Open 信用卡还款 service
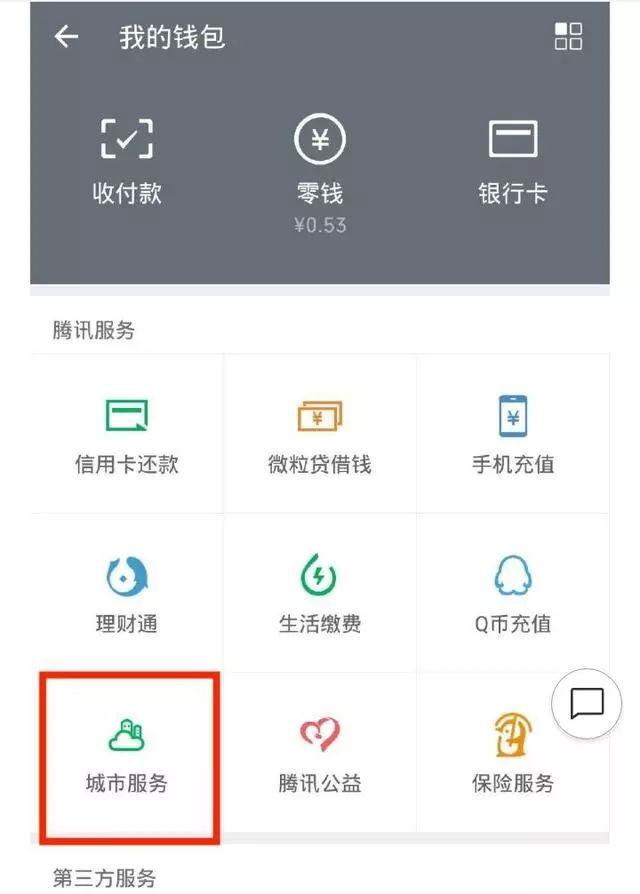This screenshot has width=640, height=894. coord(127,435)
